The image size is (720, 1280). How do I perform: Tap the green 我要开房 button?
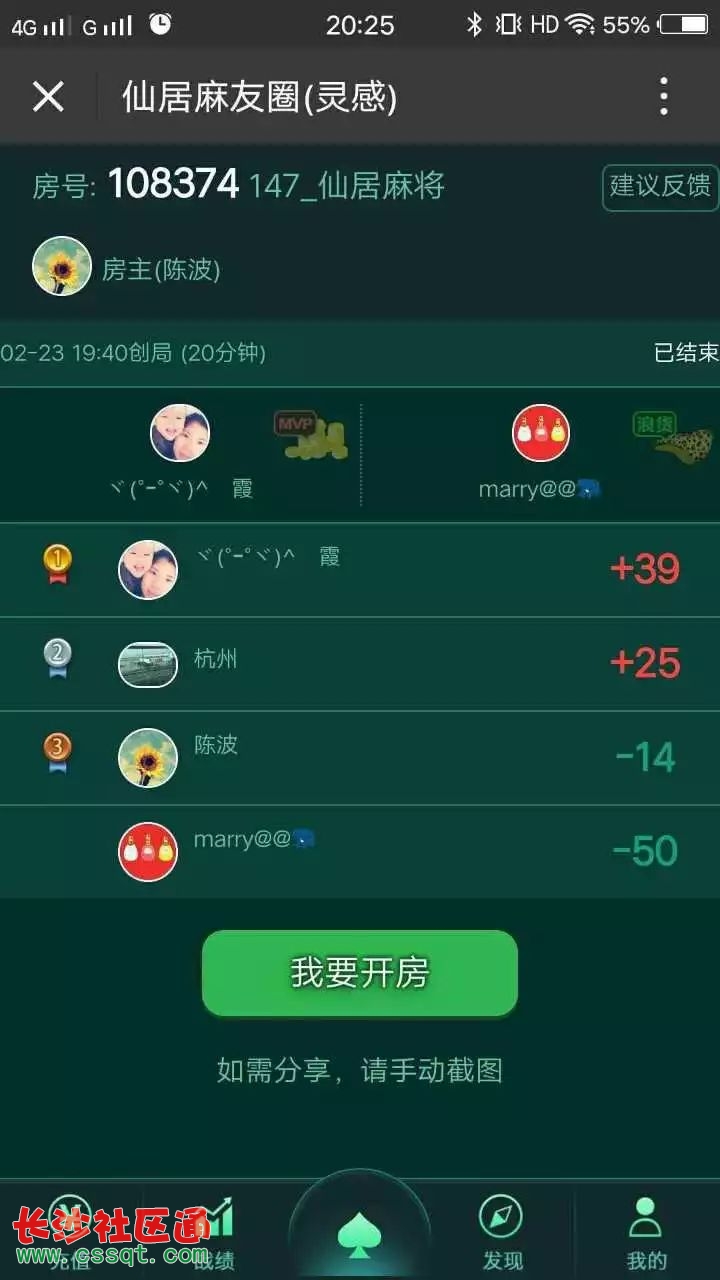pos(360,973)
